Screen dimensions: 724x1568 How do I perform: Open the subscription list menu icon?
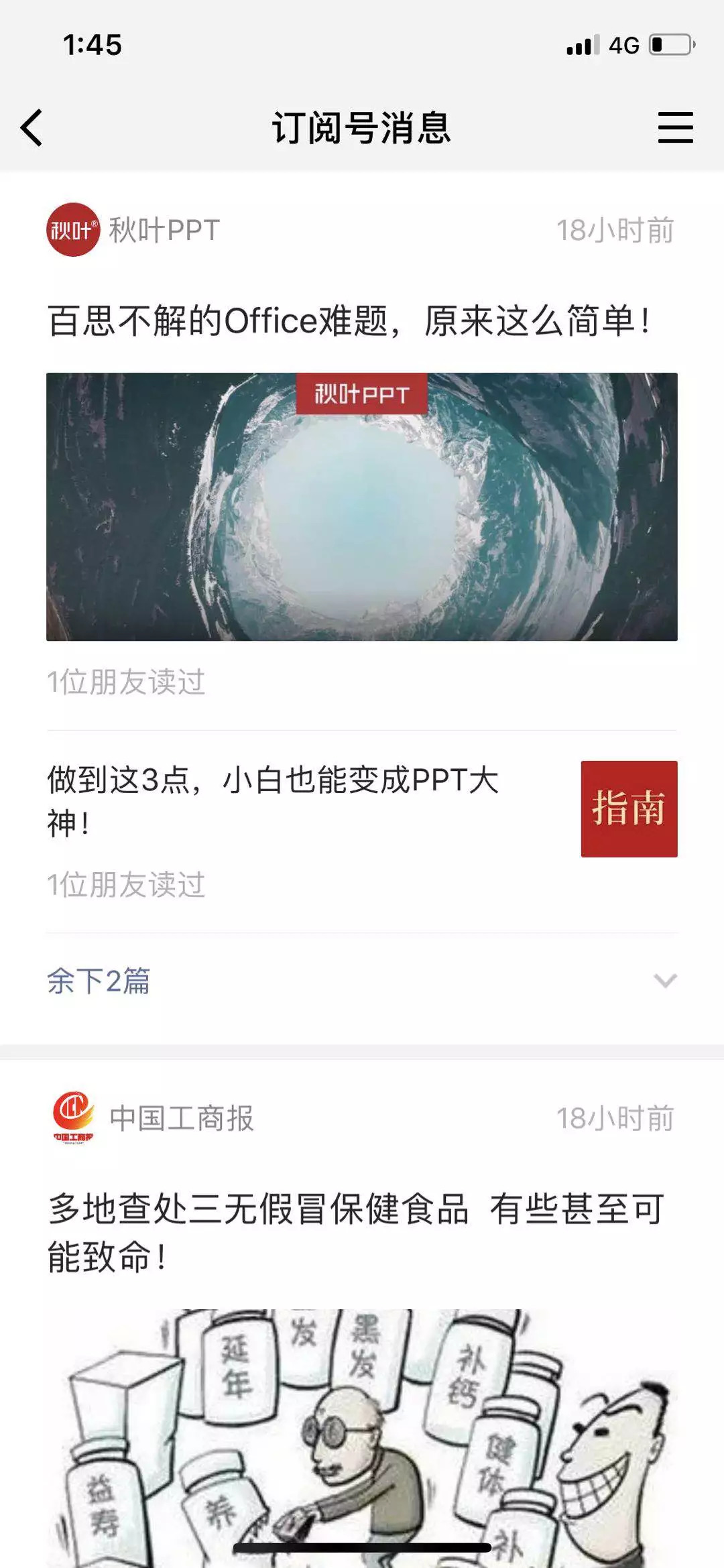(674, 127)
